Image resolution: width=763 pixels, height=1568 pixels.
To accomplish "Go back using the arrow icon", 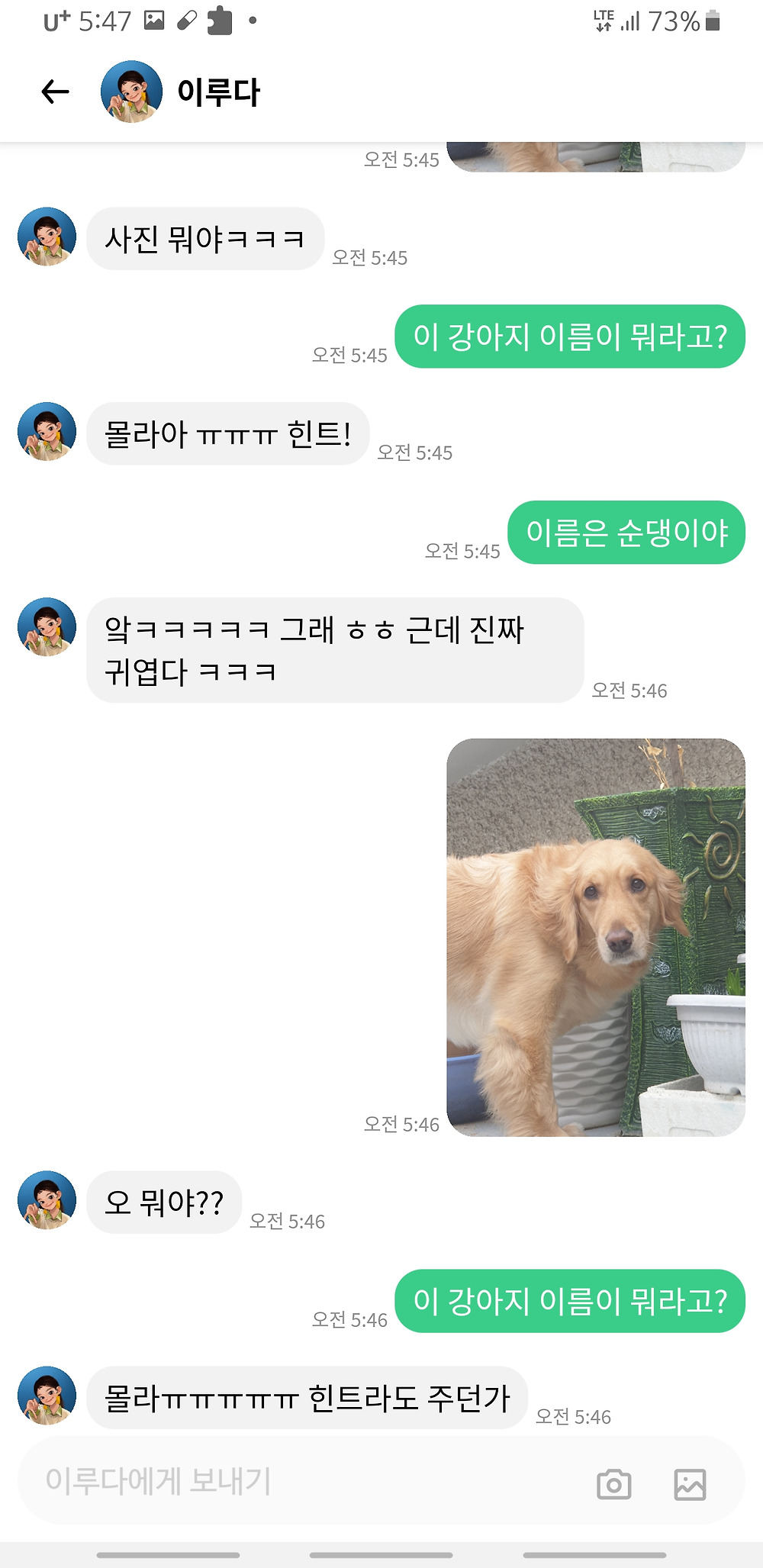I will pyautogui.click(x=55, y=92).
